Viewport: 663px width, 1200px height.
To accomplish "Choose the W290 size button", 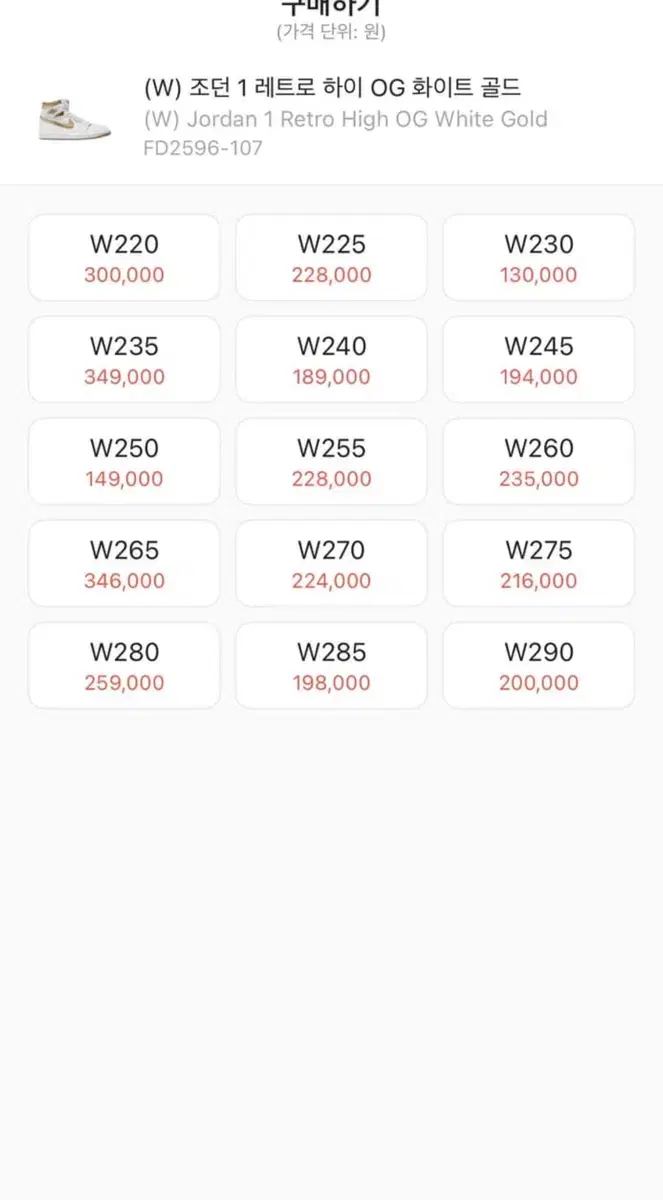I will [538, 666].
